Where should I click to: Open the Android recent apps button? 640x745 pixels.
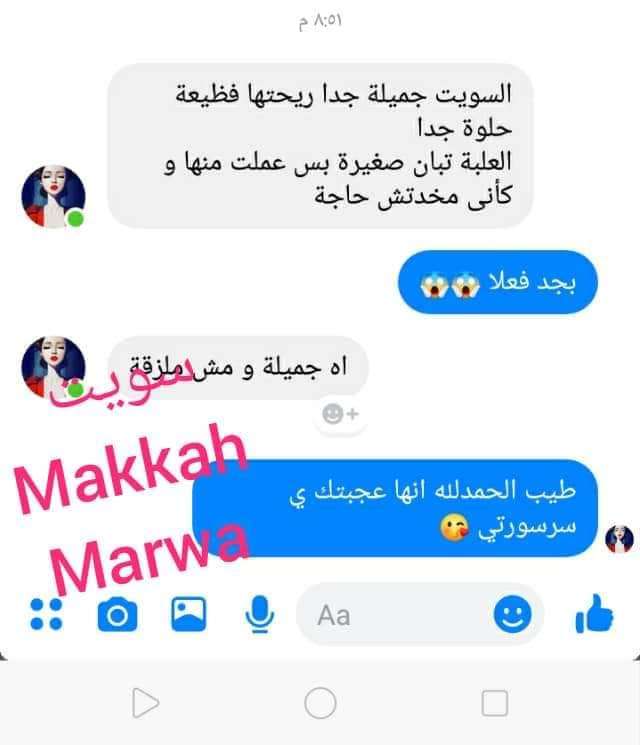tap(495, 704)
